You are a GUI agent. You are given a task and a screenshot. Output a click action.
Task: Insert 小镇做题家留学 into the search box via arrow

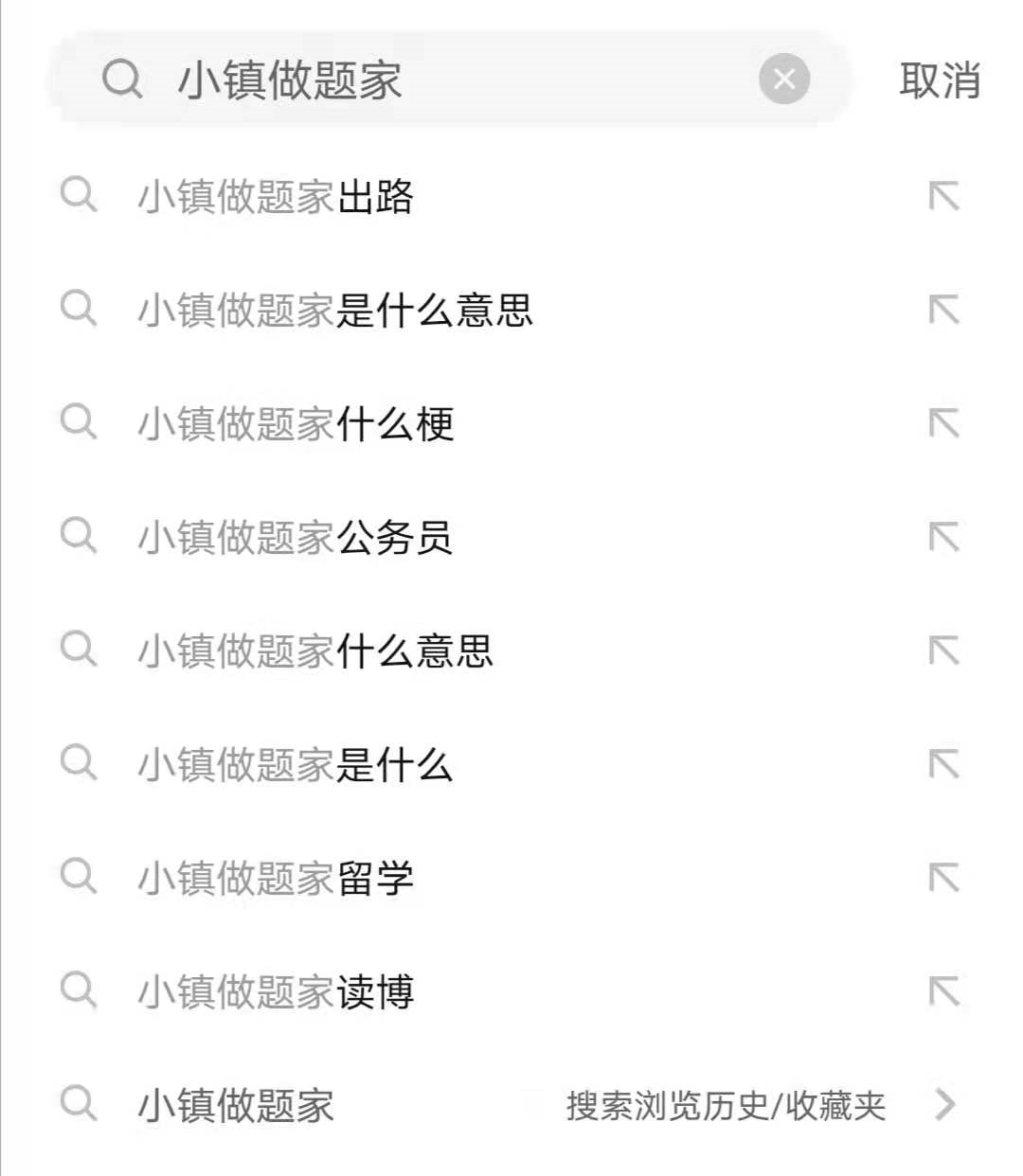tap(943, 879)
